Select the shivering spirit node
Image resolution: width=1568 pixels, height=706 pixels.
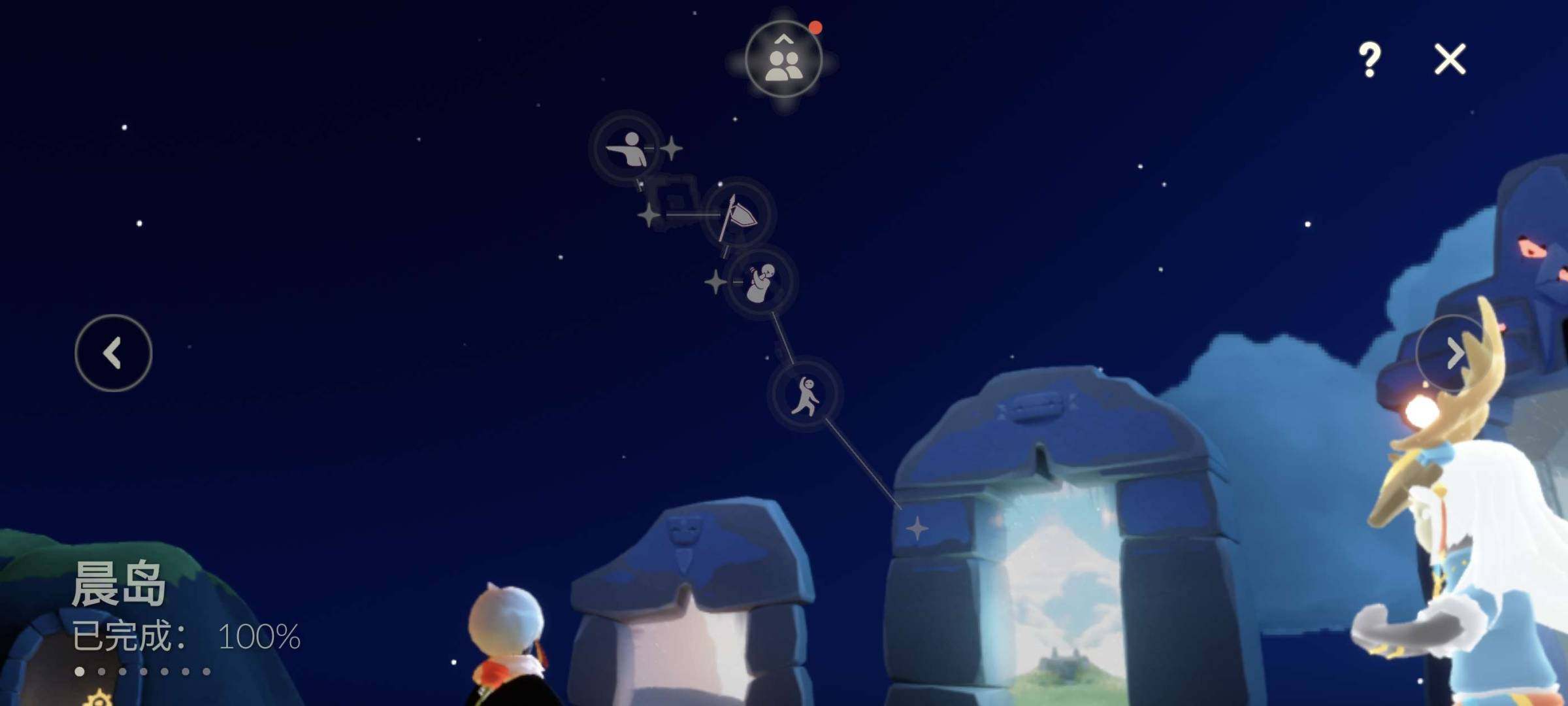point(760,282)
